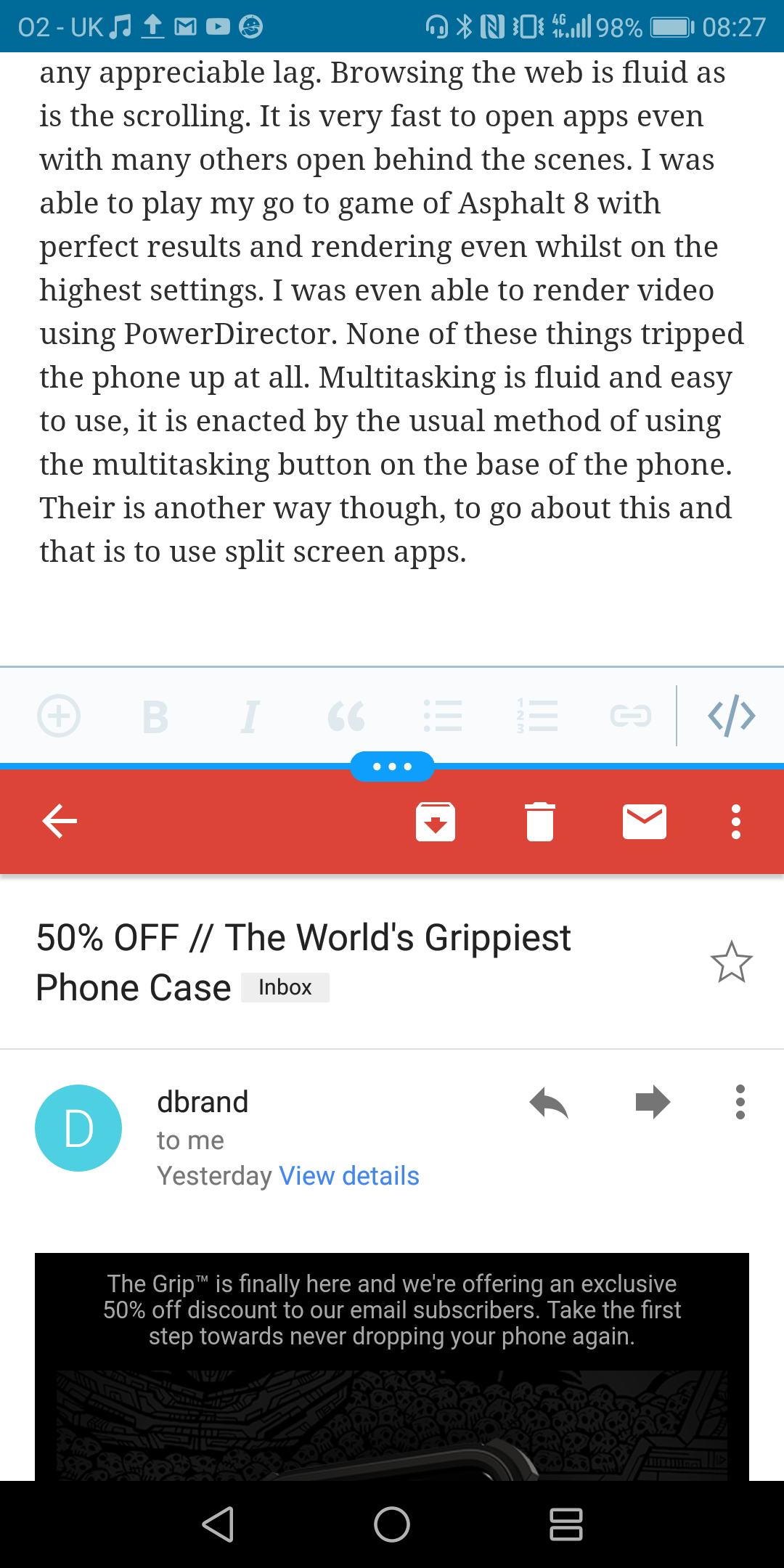Image resolution: width=784 pixels, height=1568 pixels.
Task: Insert a block quote
Action: pos(346,716)
